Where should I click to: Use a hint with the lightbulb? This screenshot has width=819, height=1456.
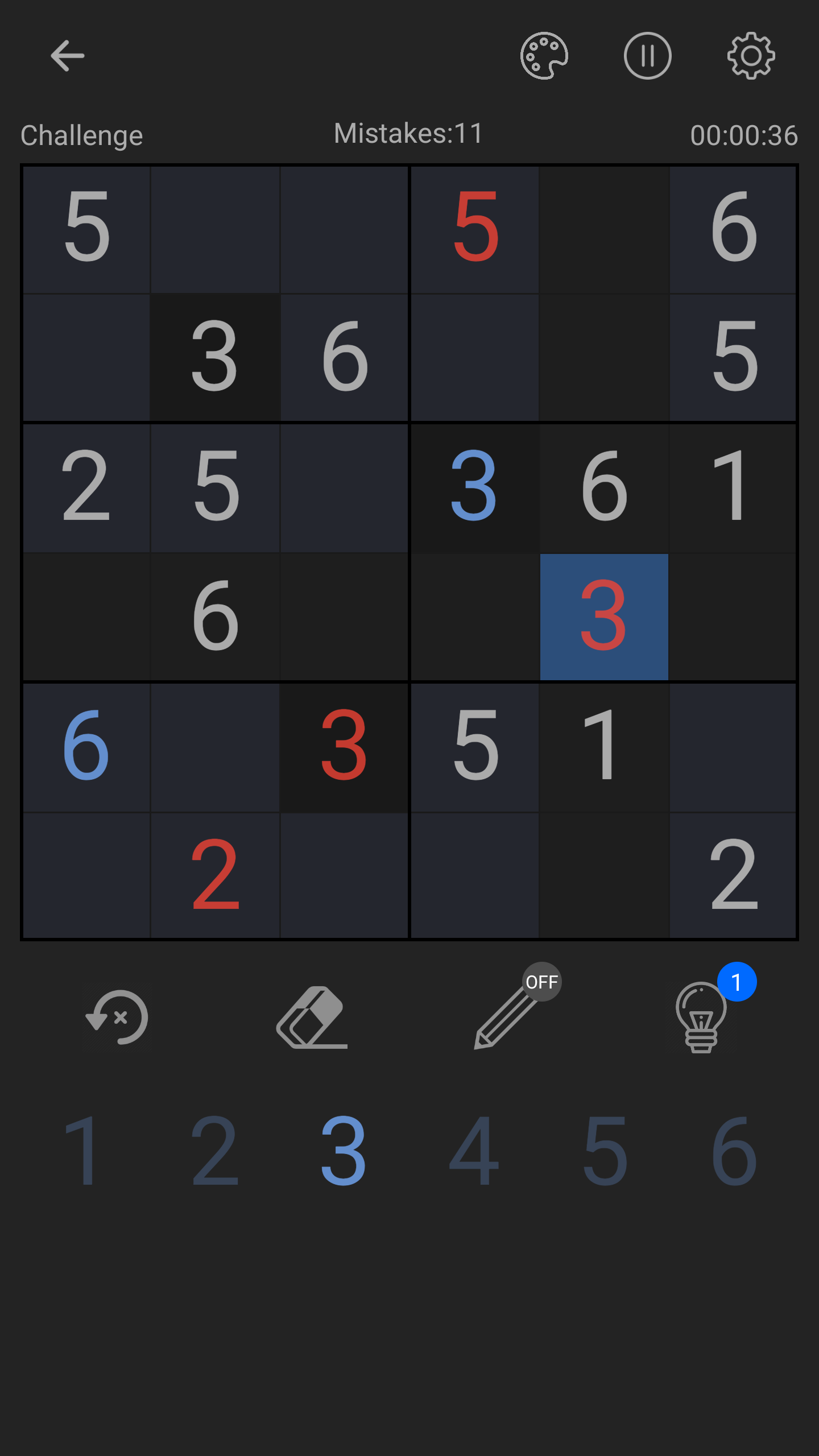coord(702,1016)
